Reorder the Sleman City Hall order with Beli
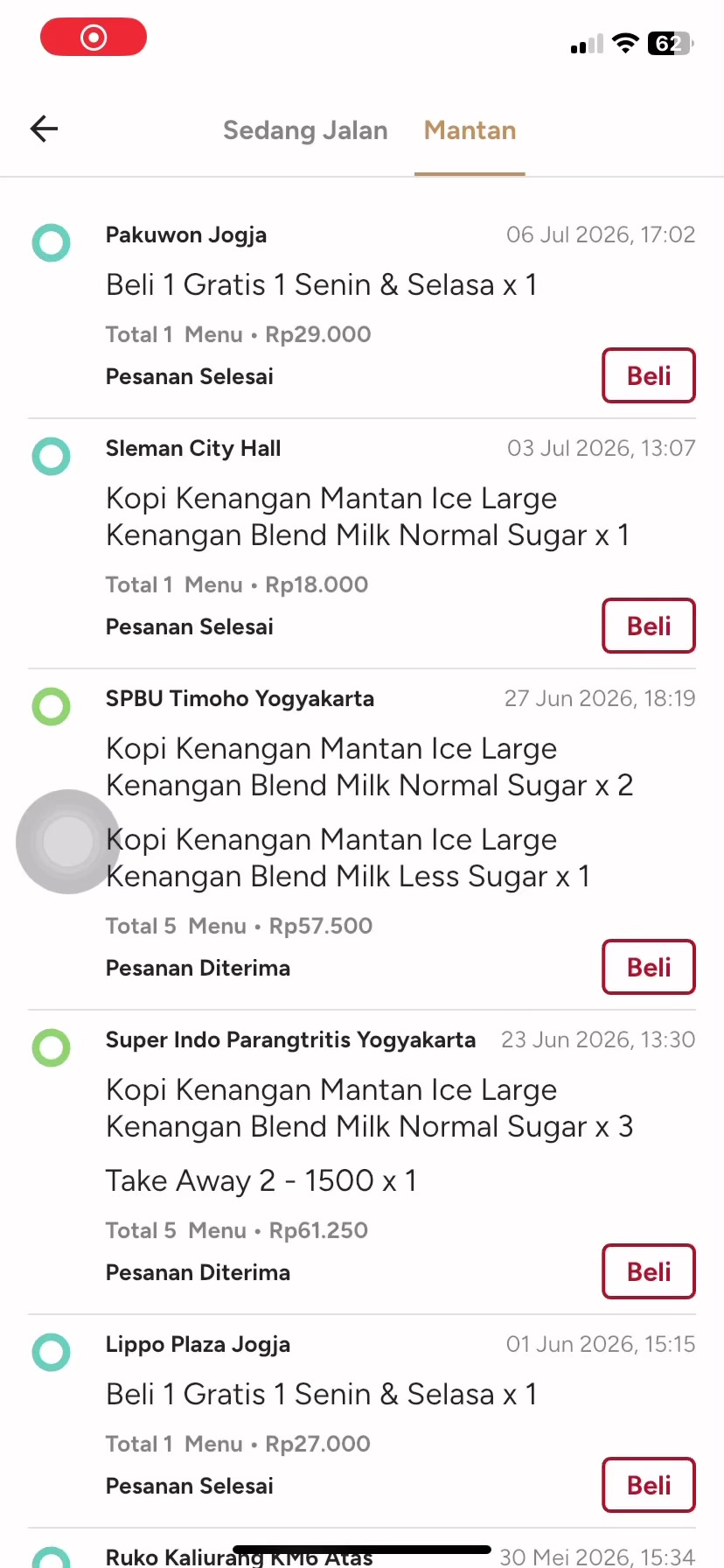 [649, 626]
